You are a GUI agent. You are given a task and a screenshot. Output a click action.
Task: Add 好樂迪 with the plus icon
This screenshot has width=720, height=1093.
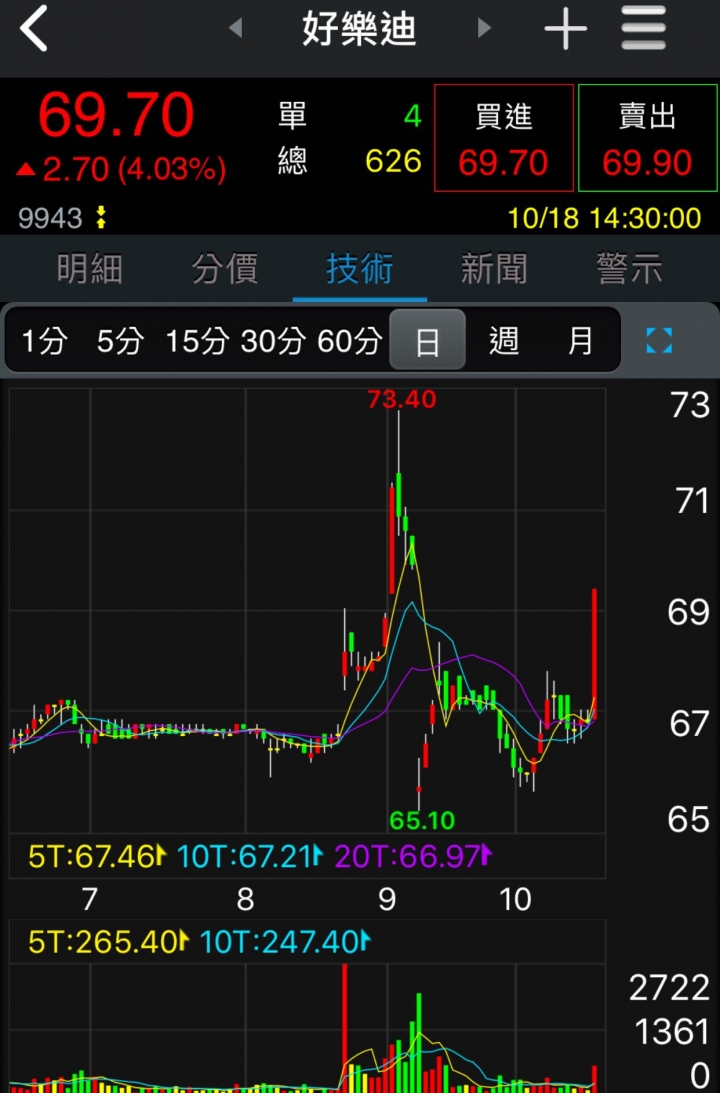(565, 29)
